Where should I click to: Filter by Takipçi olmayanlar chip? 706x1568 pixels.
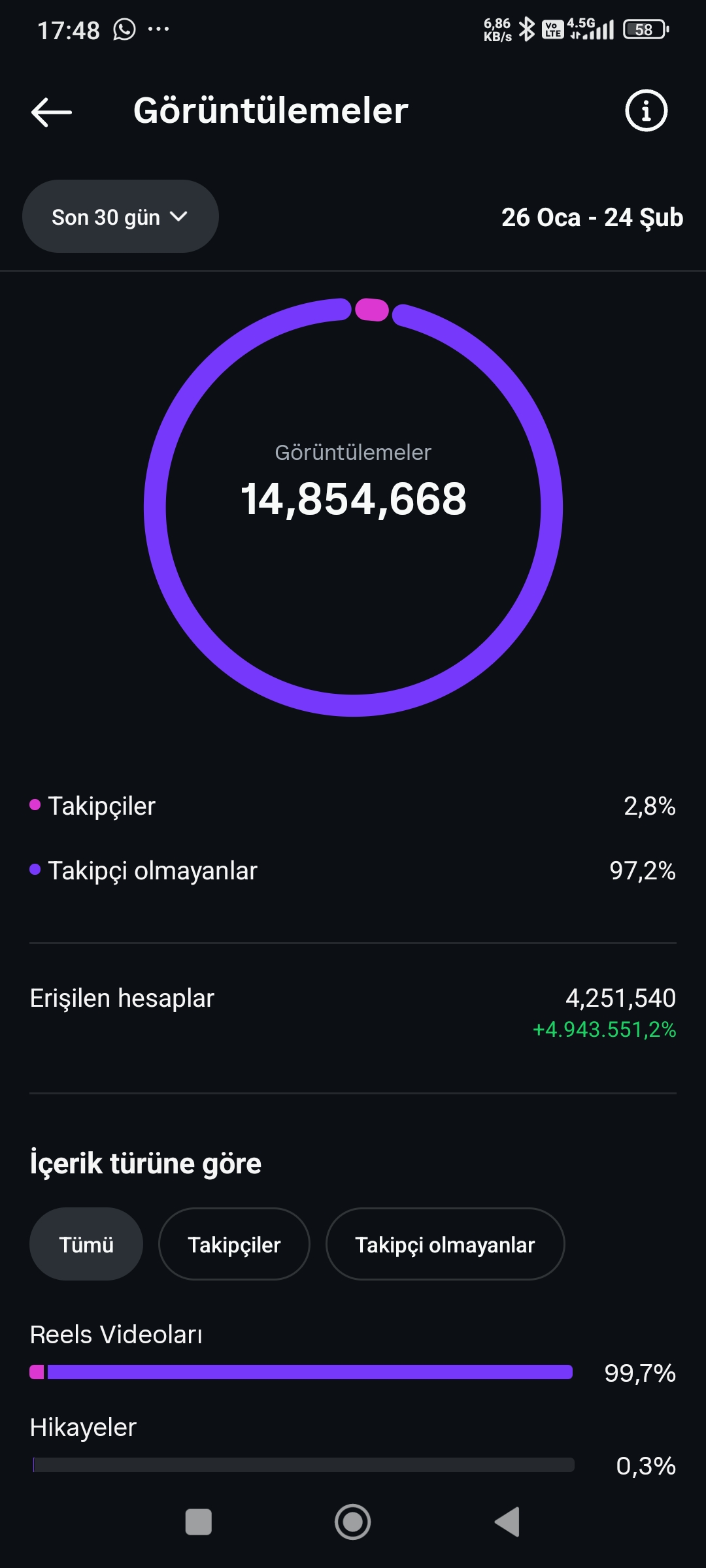(x=445, y=1244)
